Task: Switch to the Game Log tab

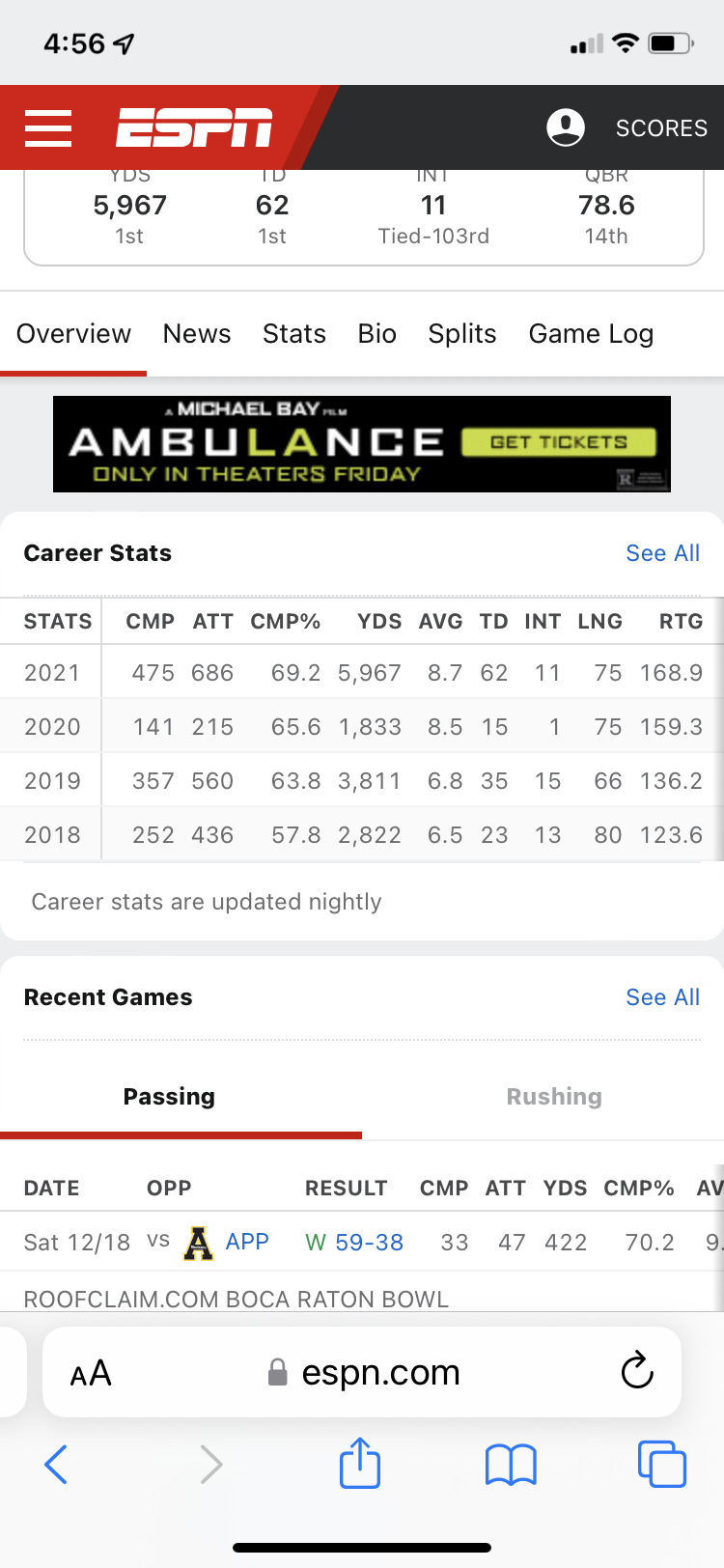Action: pyautogui.click(x=591, y=334)
